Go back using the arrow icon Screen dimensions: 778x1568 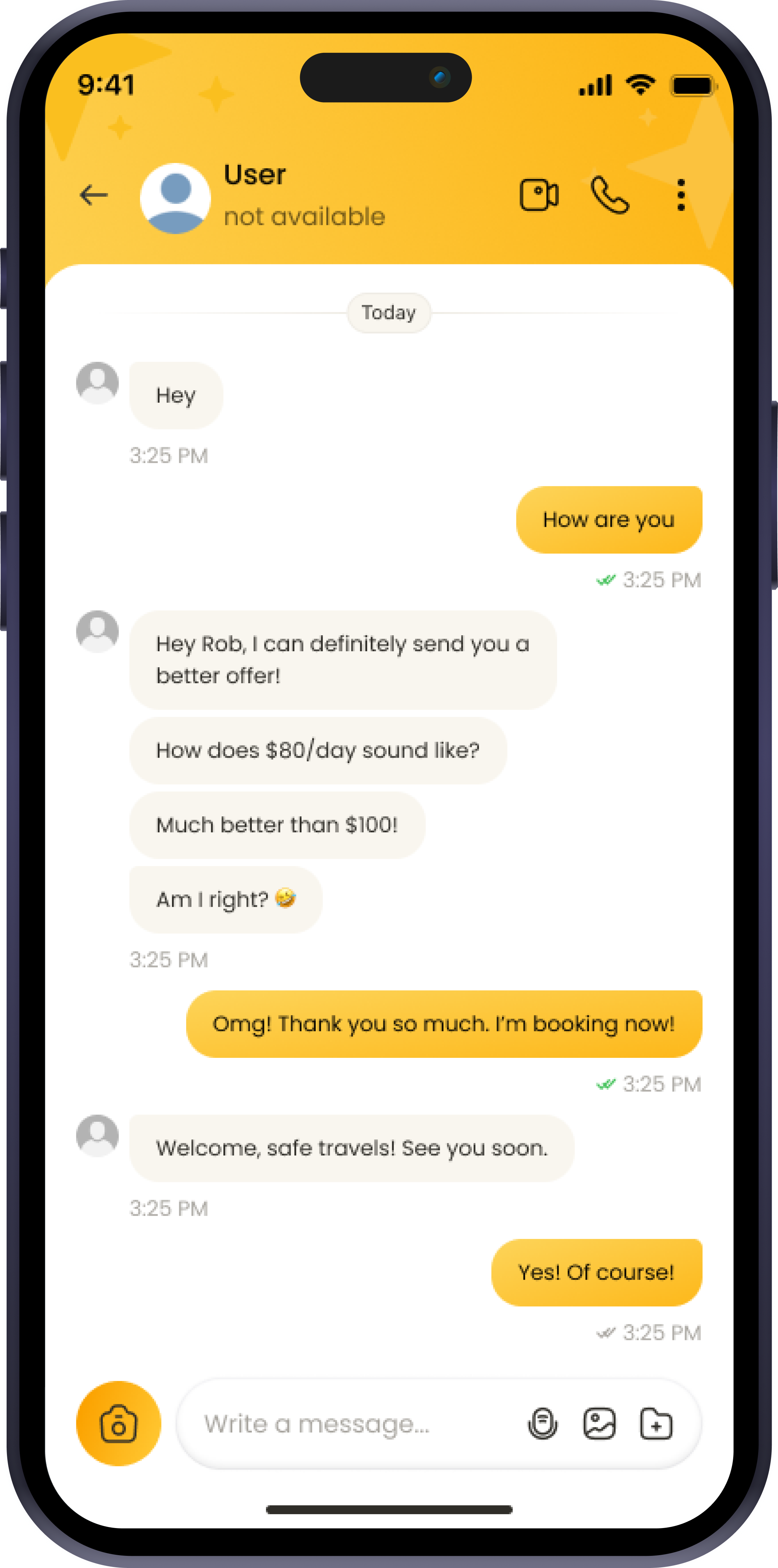(x=94, y=195)
